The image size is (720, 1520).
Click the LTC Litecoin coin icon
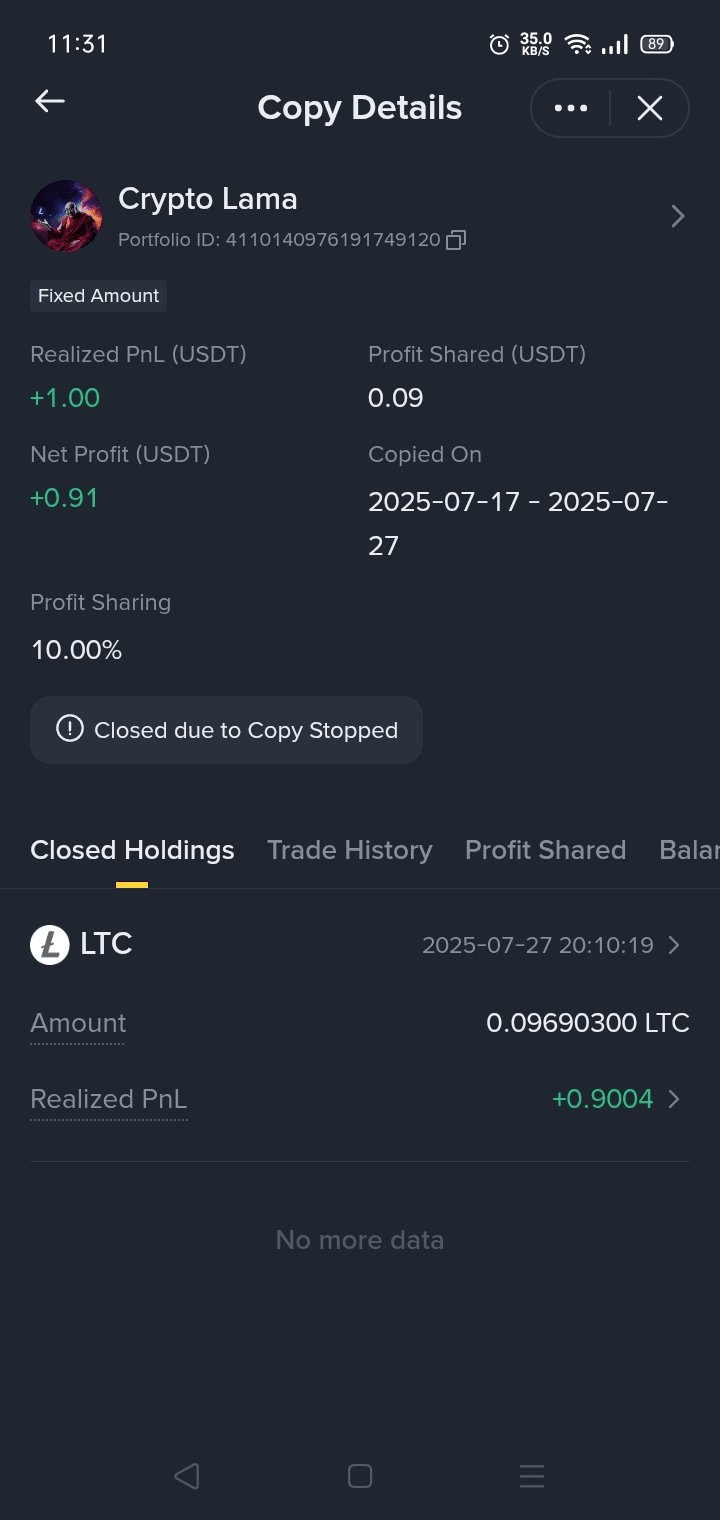coord(49,943)
